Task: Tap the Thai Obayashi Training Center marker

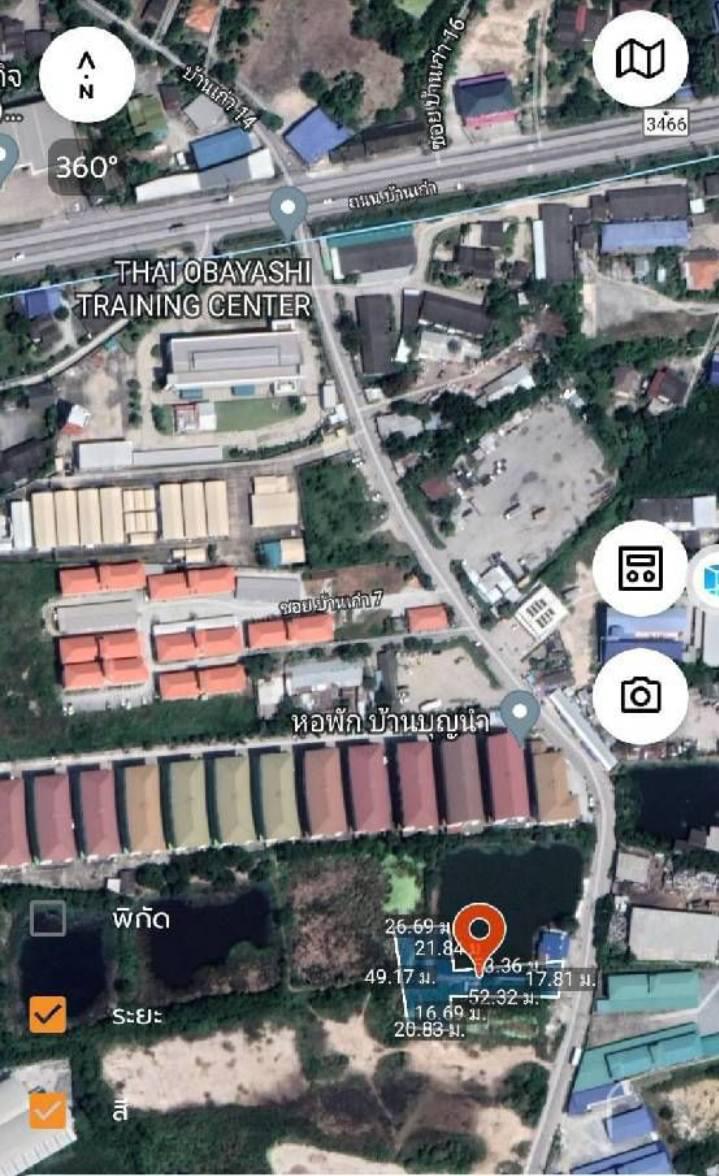Action: coord(288,210)
